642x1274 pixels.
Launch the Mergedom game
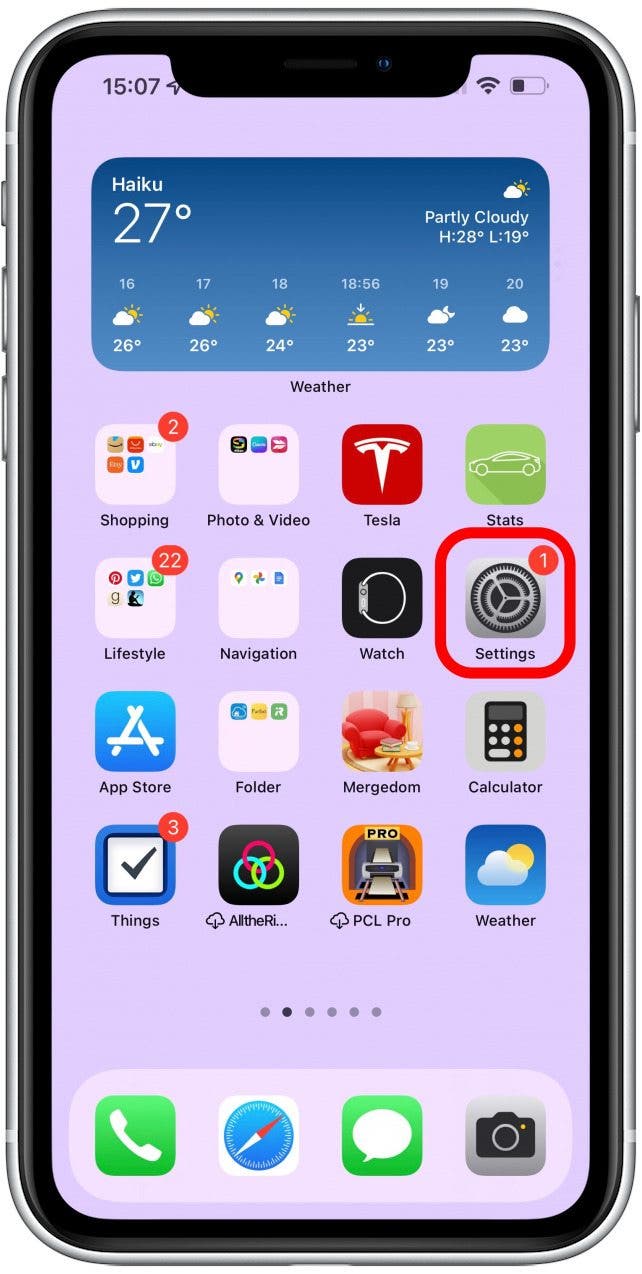382,731
